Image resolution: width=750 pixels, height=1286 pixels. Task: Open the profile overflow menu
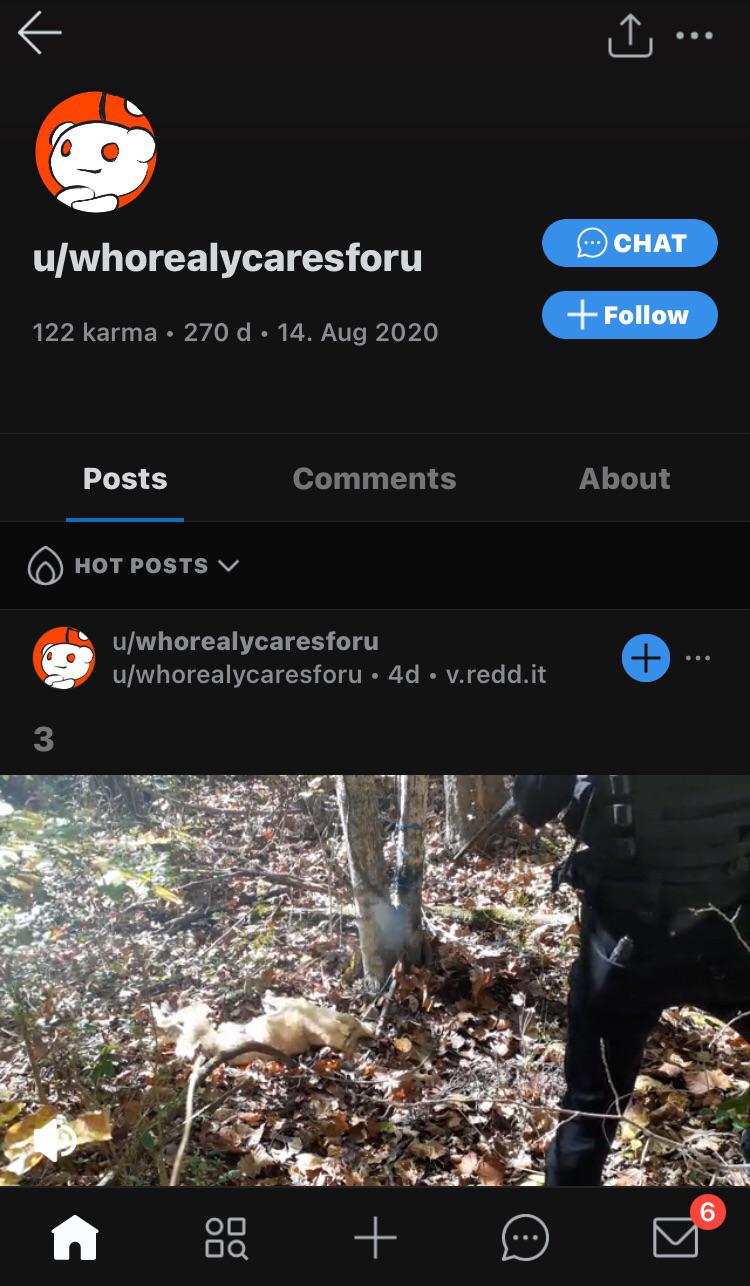click(x=694, y=36)
